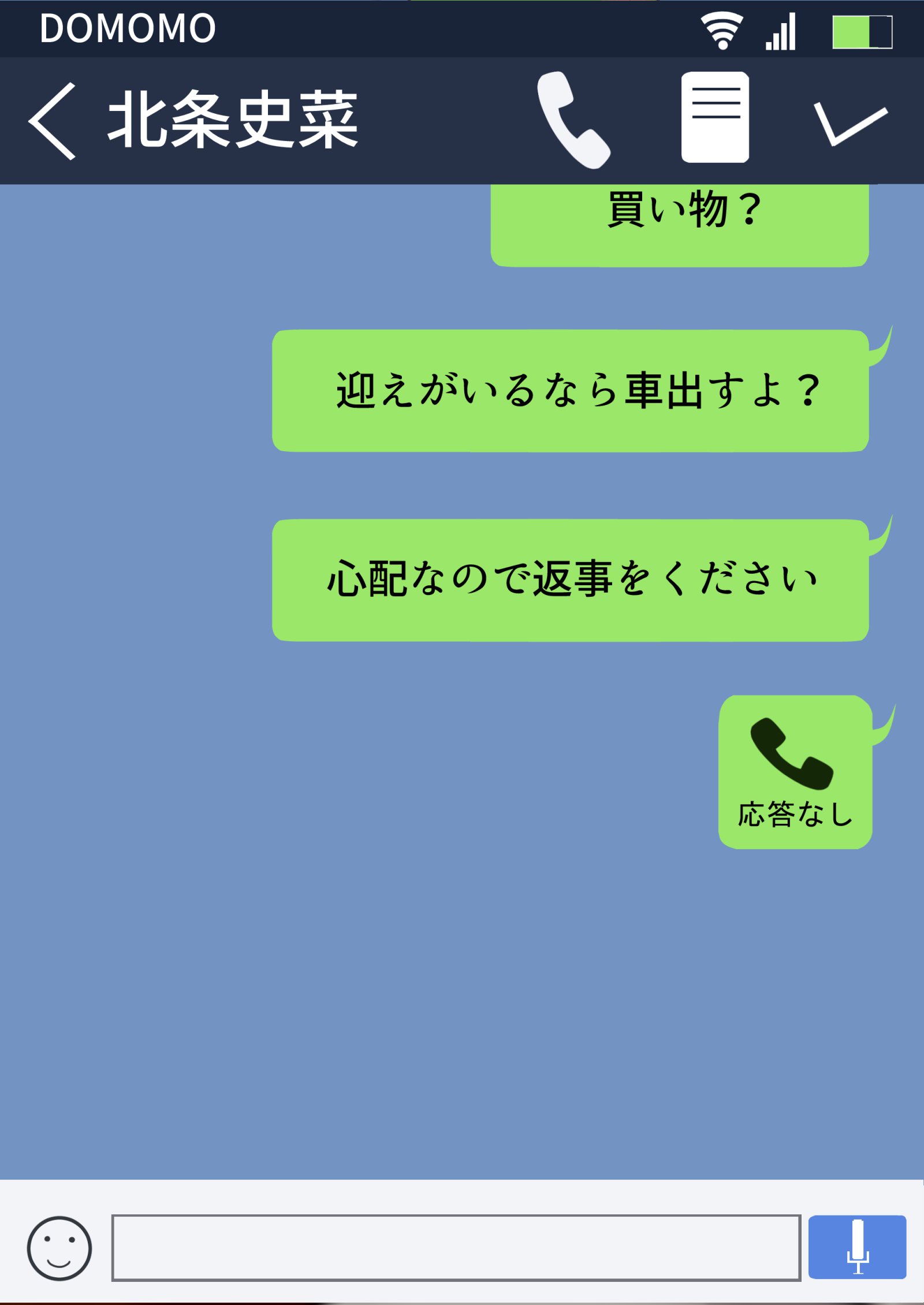Tap the cellular signal bars indicator

tap(781, 32)
